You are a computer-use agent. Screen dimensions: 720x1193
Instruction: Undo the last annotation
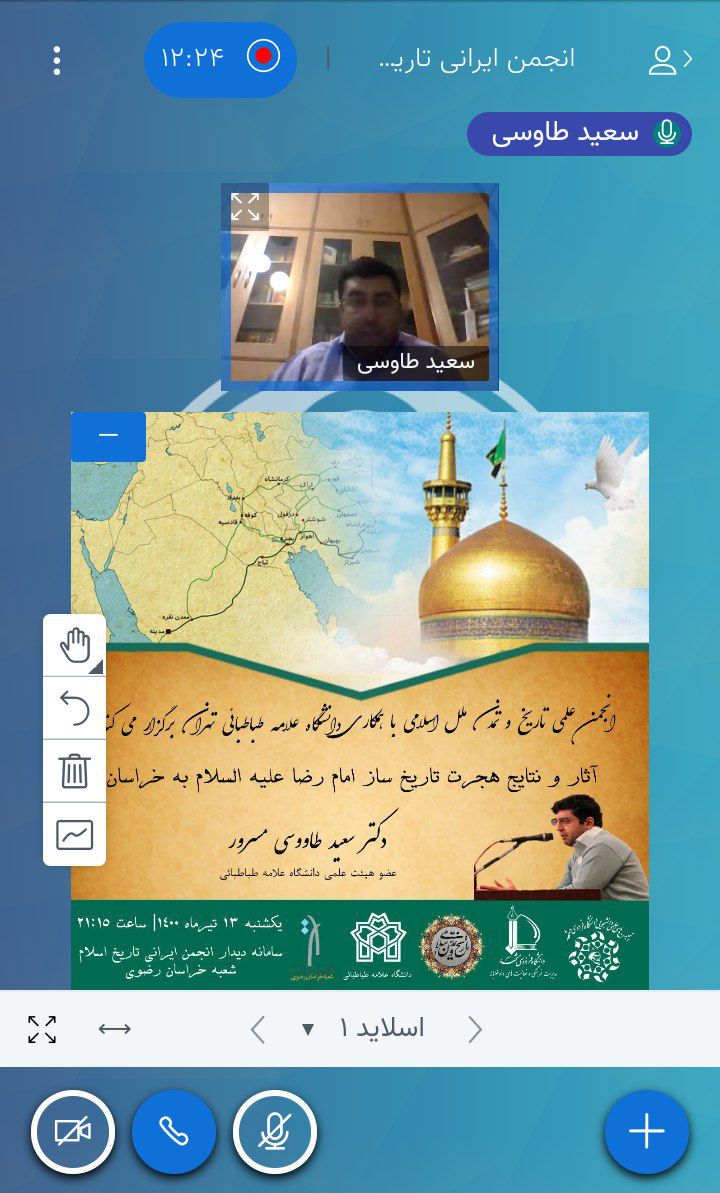(75, 709)
